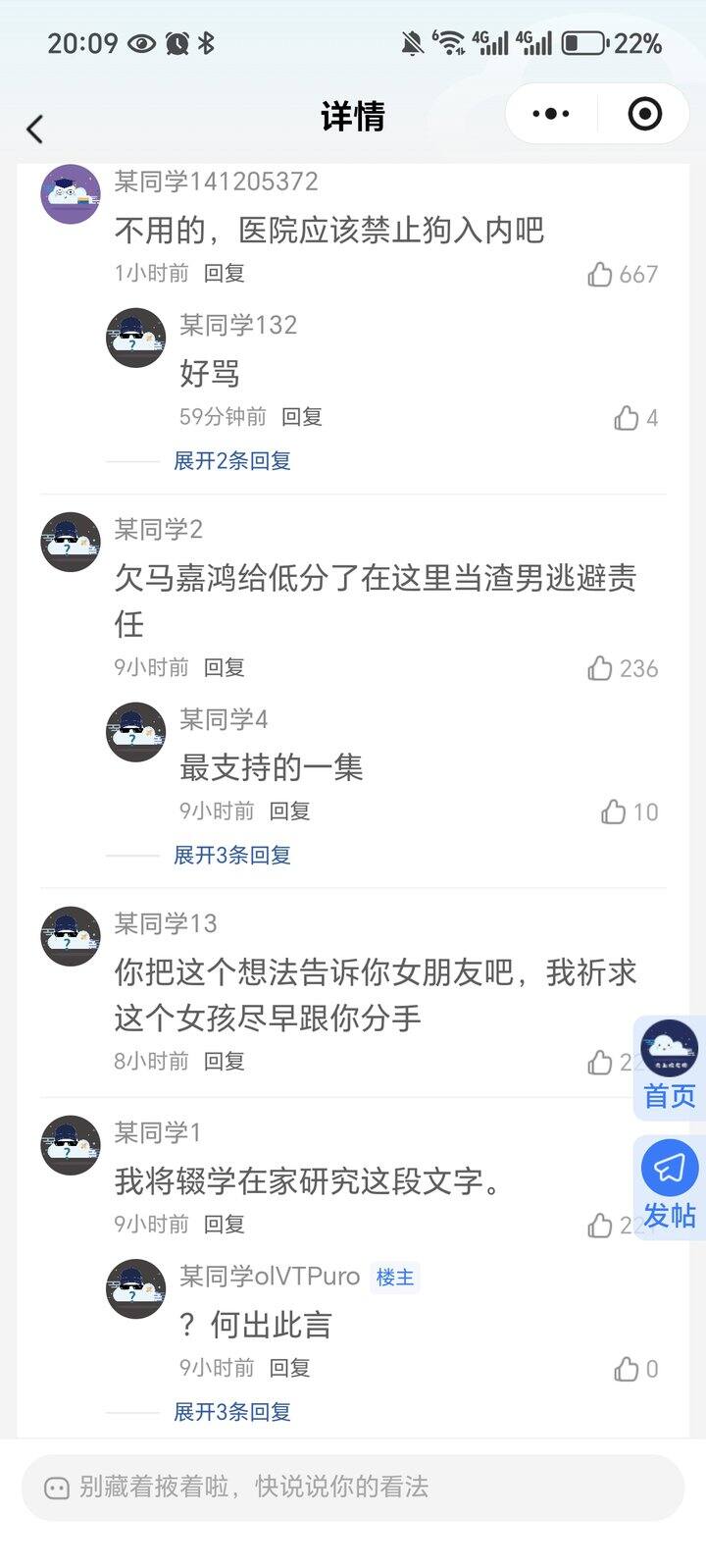
Task: Like the reply "最支持的一集"
Action: (x=614, y=812)
